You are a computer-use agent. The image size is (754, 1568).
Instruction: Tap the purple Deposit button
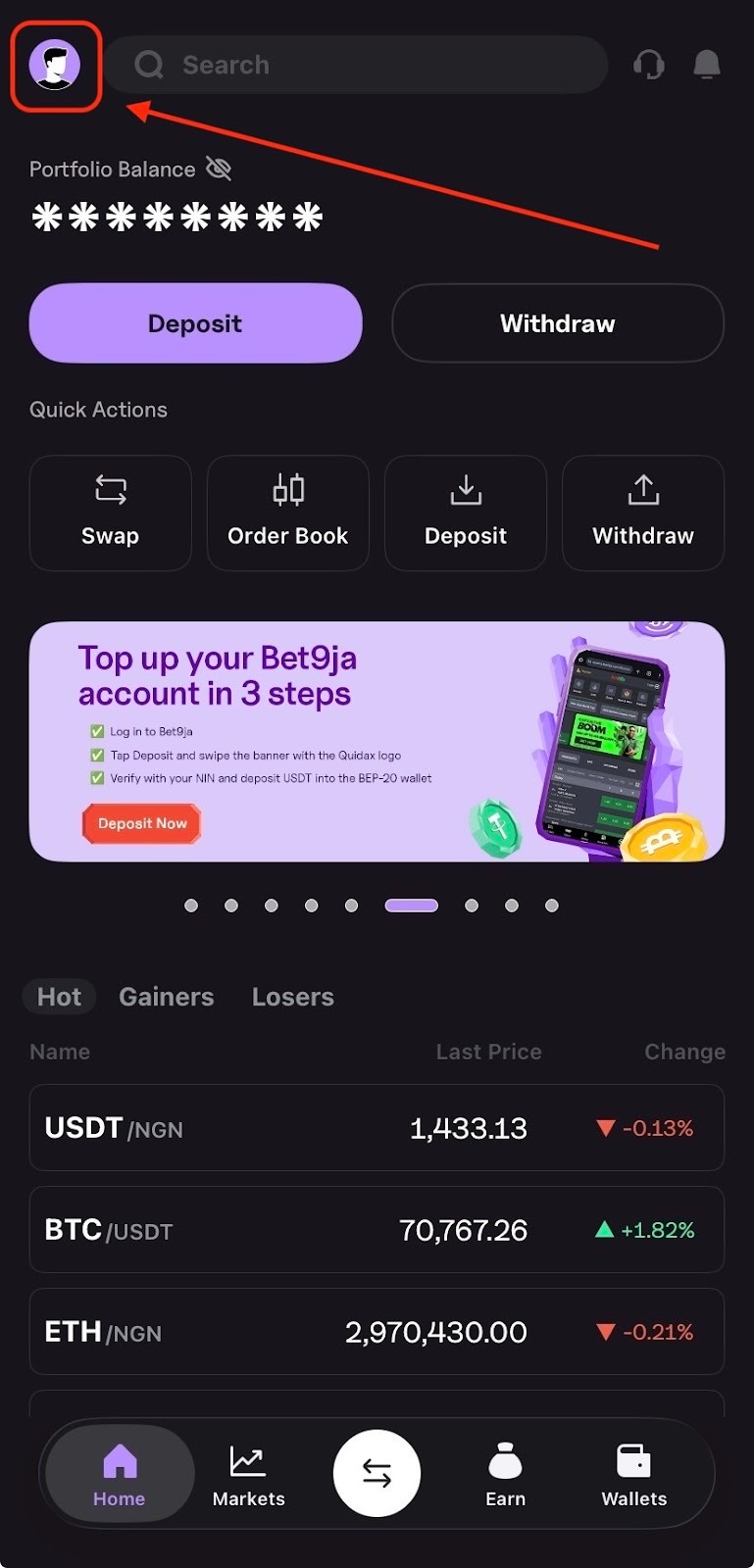tap(195, 323)
